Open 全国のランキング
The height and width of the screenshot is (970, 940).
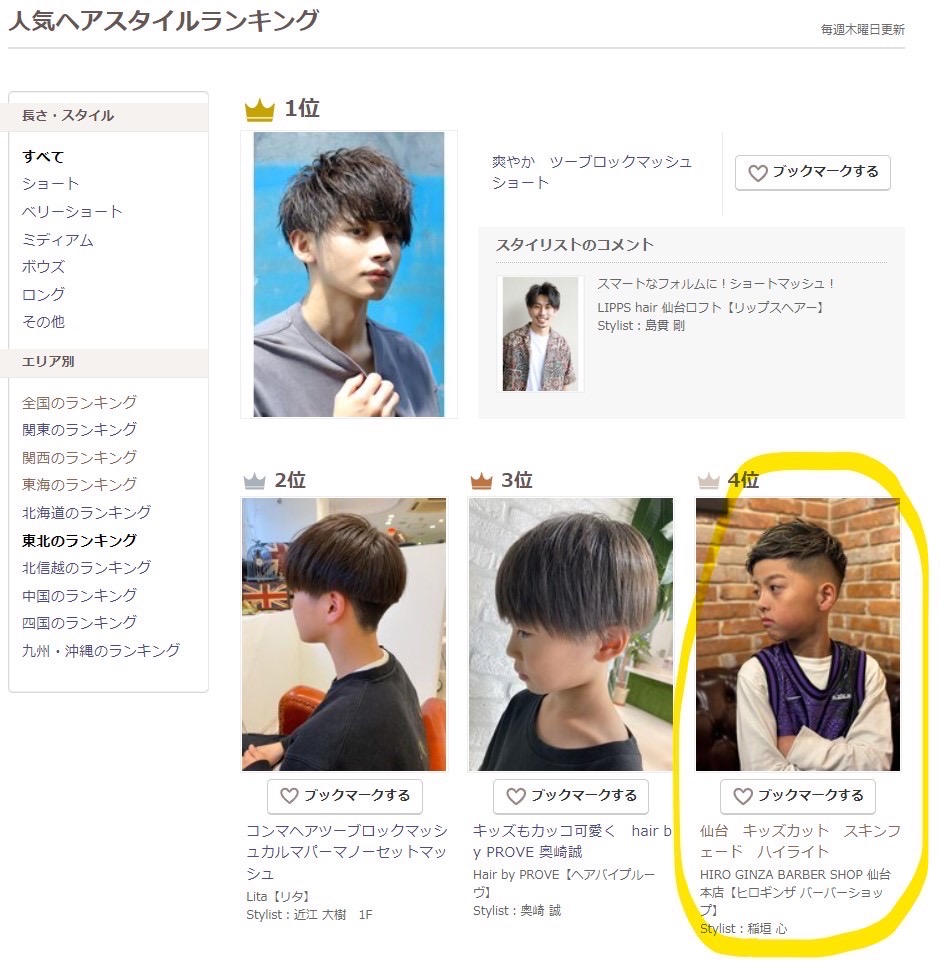tap(79, 403)
